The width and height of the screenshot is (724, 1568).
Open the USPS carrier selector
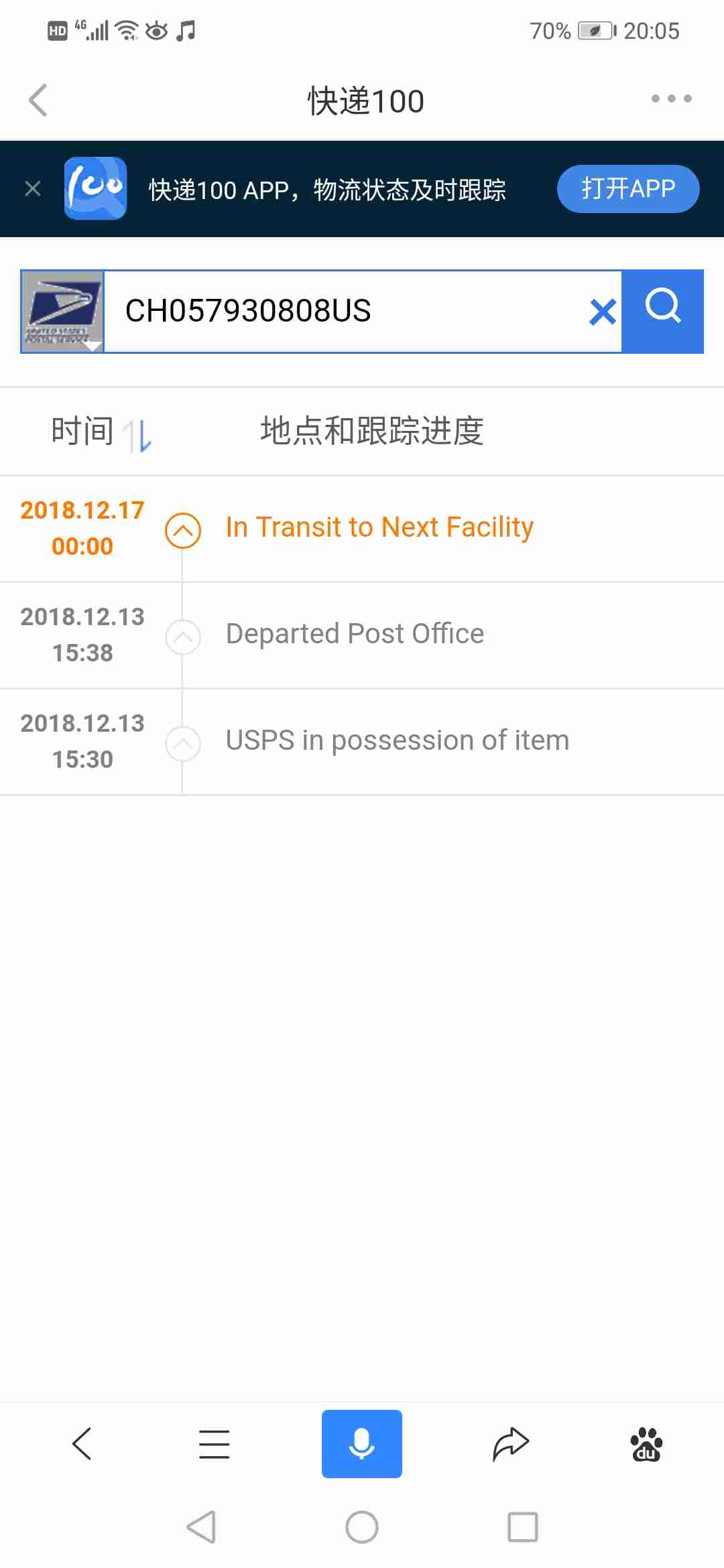coord(62,312)
